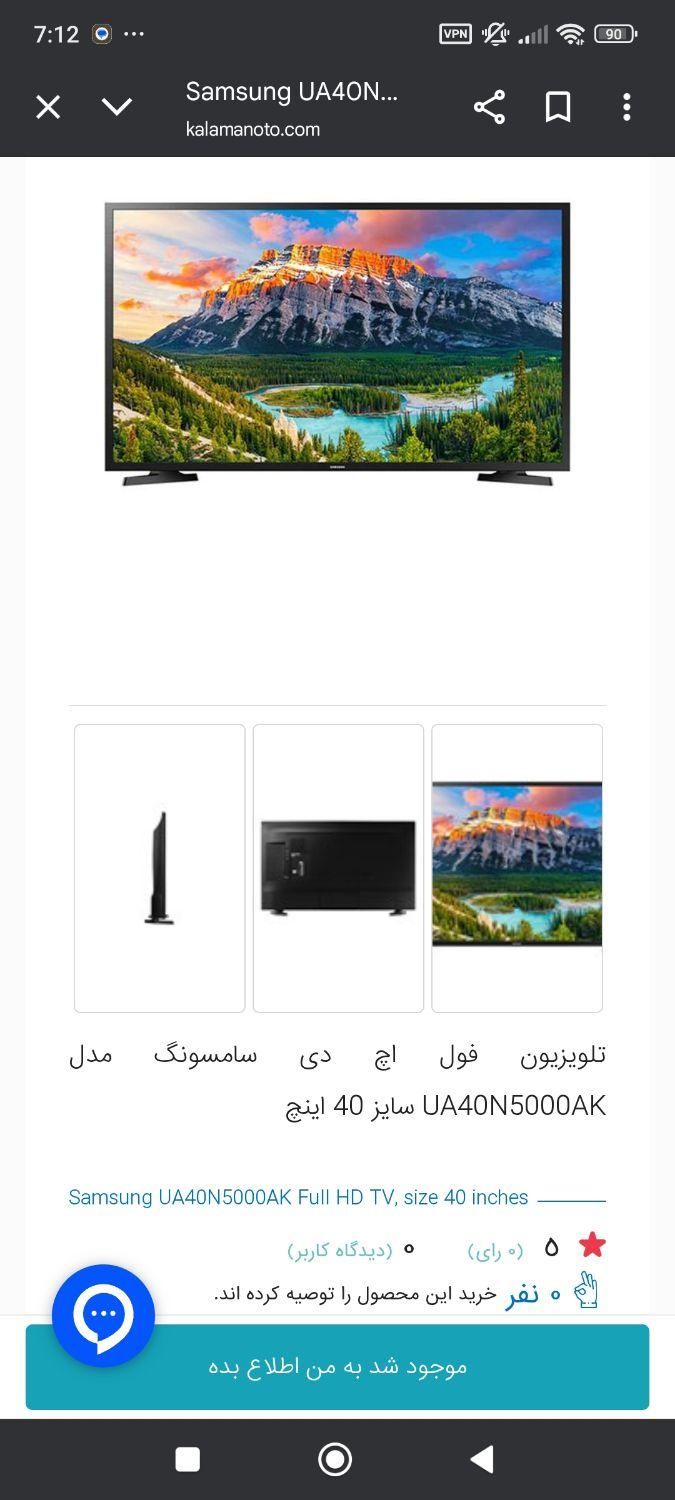The image size is (675, 1500).
Task: Tap the notify me when available button
Action: tap(337, 1367)
